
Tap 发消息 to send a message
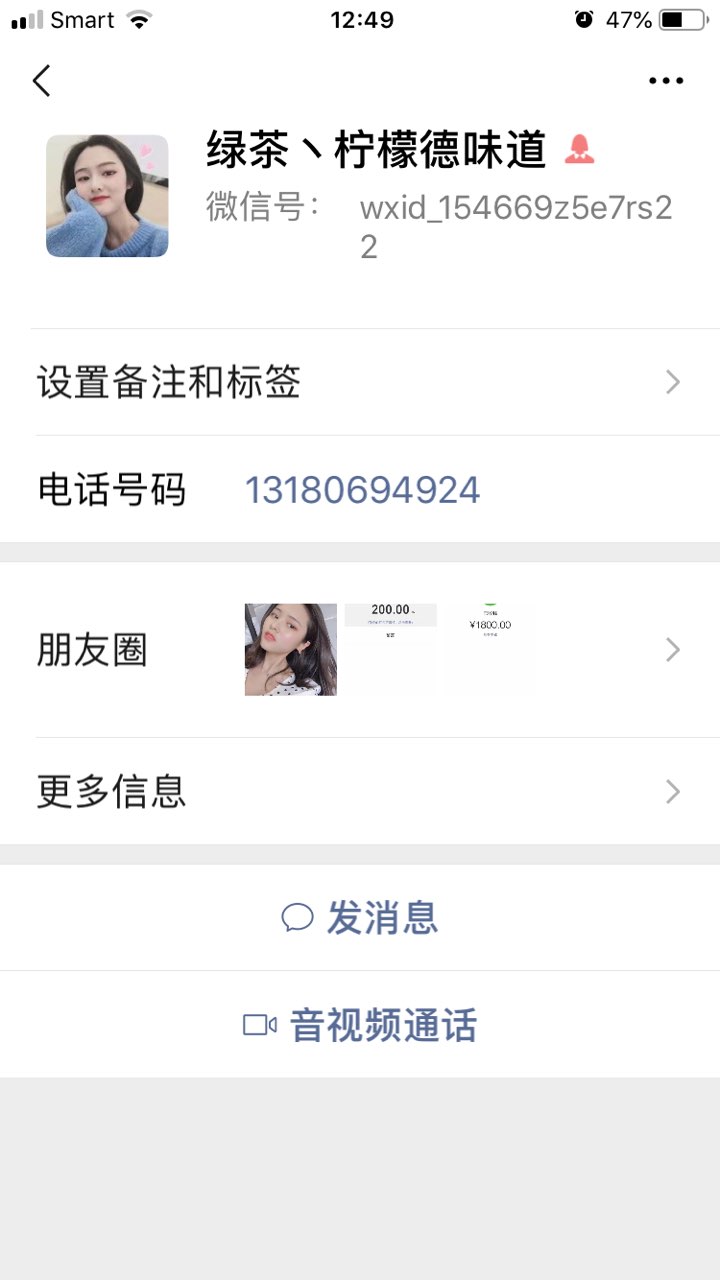pyautogui.click(x=360, y=918)
